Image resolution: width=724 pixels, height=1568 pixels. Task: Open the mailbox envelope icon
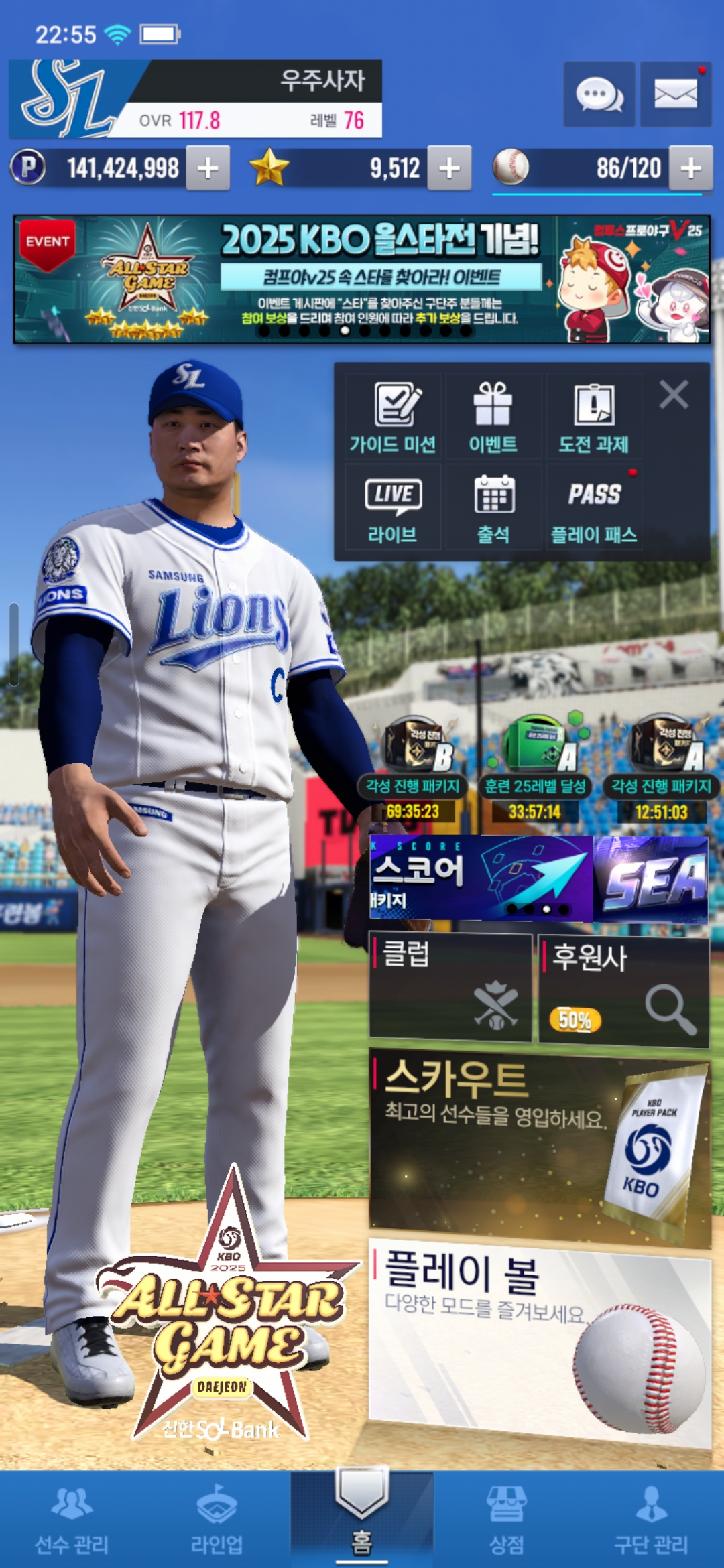(x=675, y=94)
